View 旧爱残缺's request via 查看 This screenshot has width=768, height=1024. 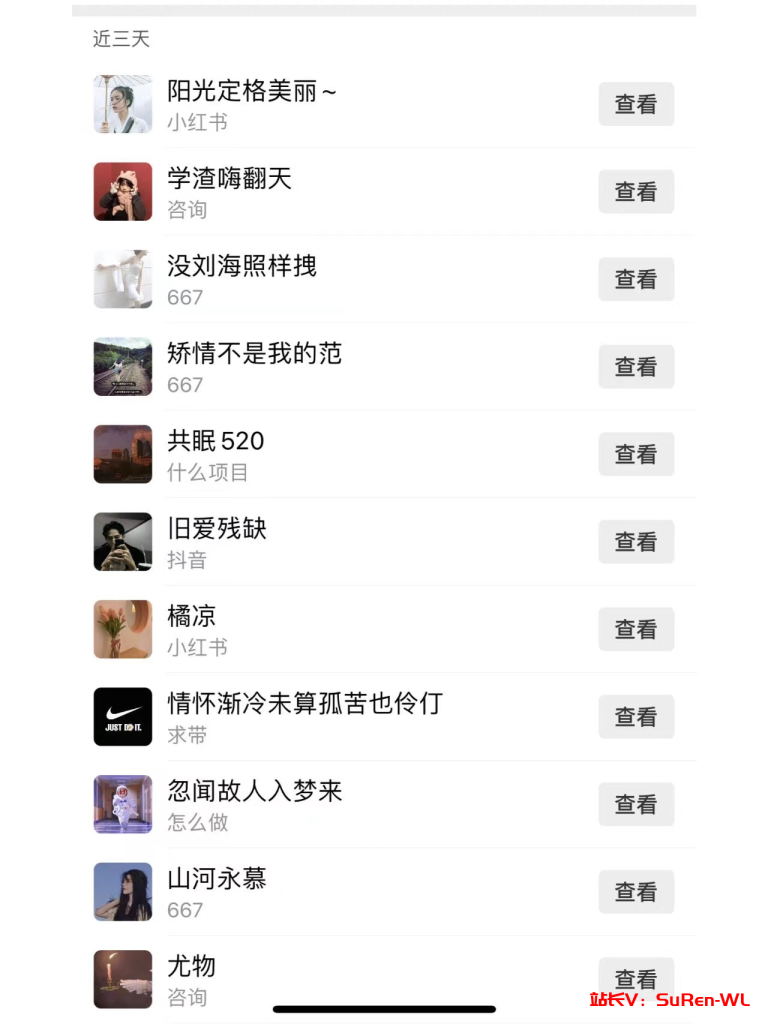point(636,542)
